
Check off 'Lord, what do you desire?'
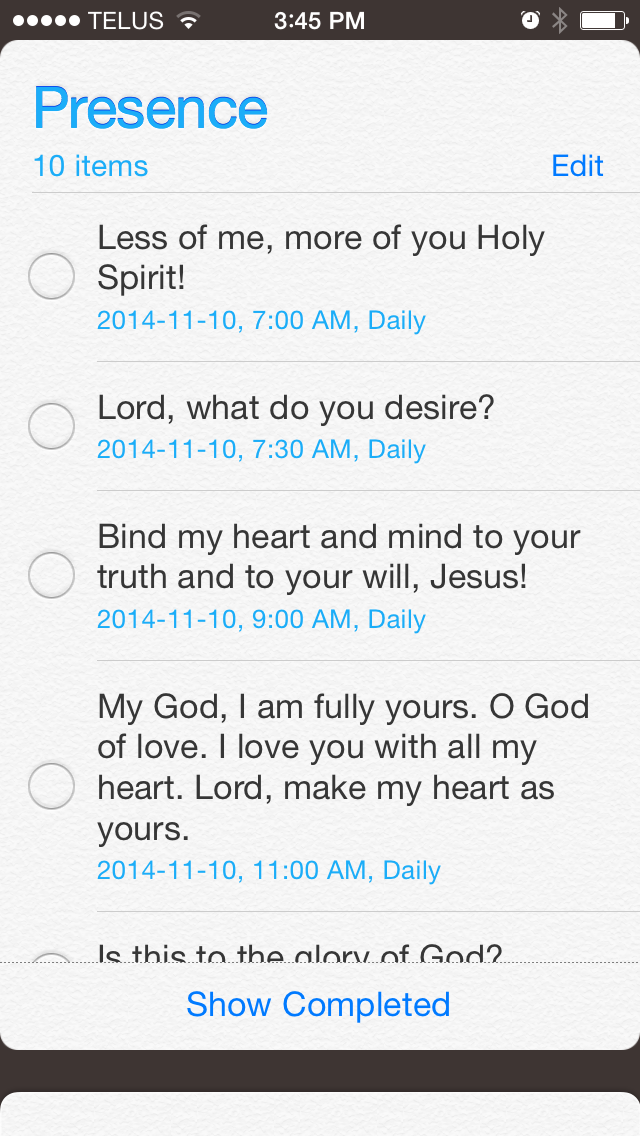coord(51,426)
